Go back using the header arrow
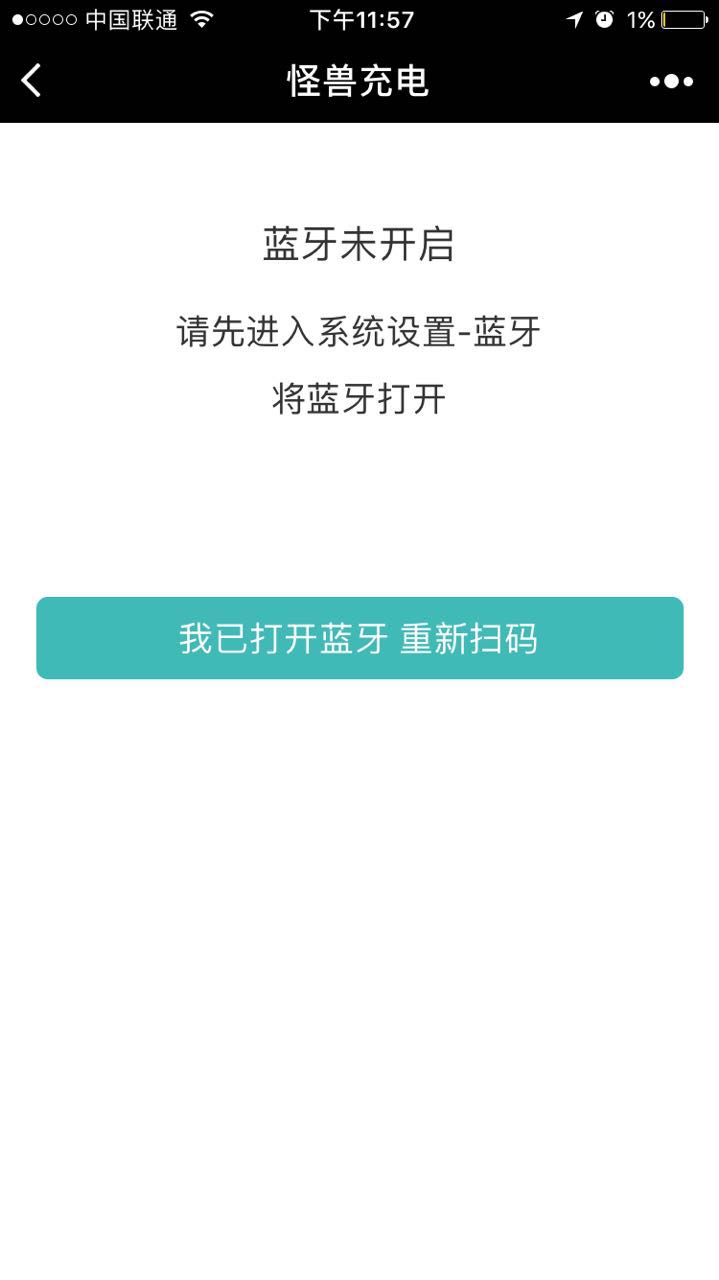The image size is (719, 1280). click(32, 80)
